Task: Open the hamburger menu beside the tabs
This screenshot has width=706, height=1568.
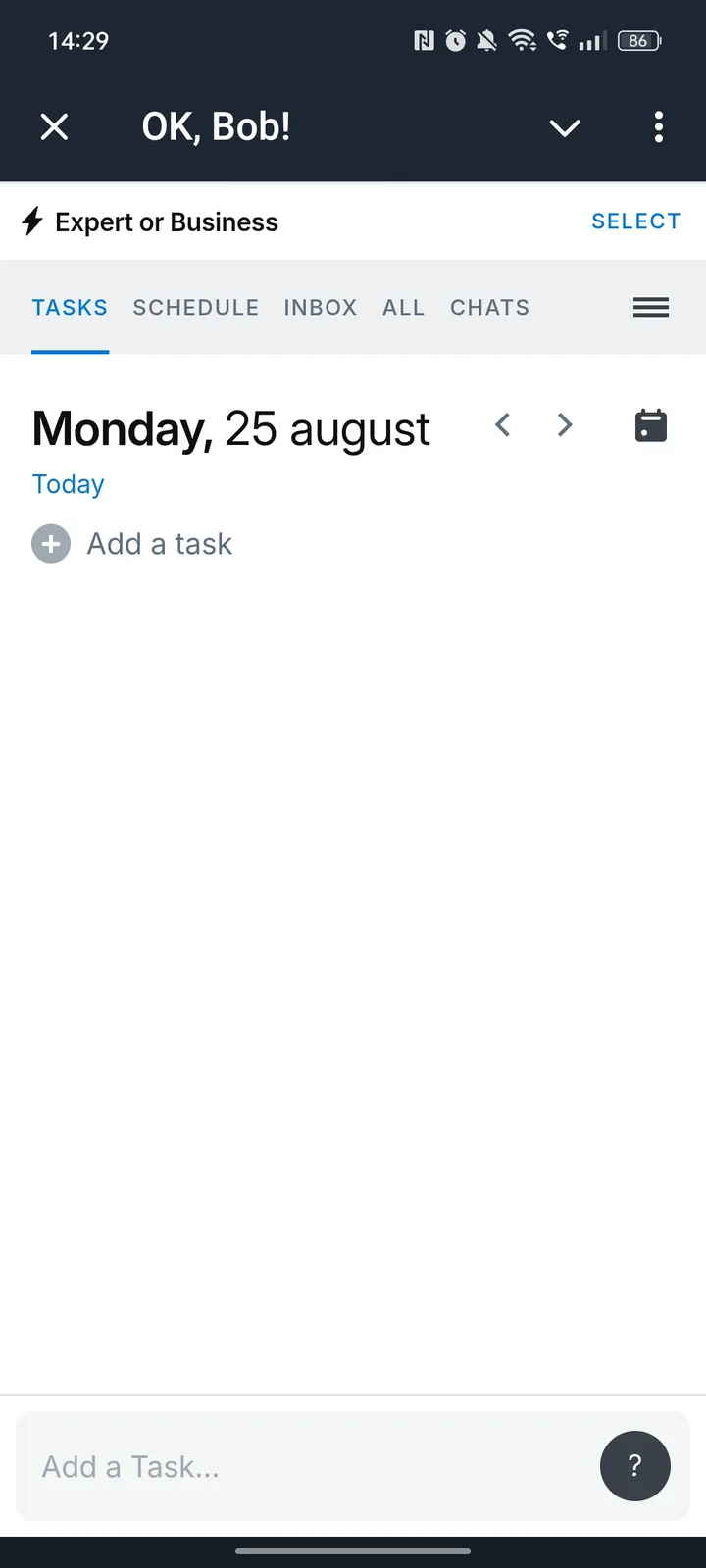Action: click(x=651, y=308)
